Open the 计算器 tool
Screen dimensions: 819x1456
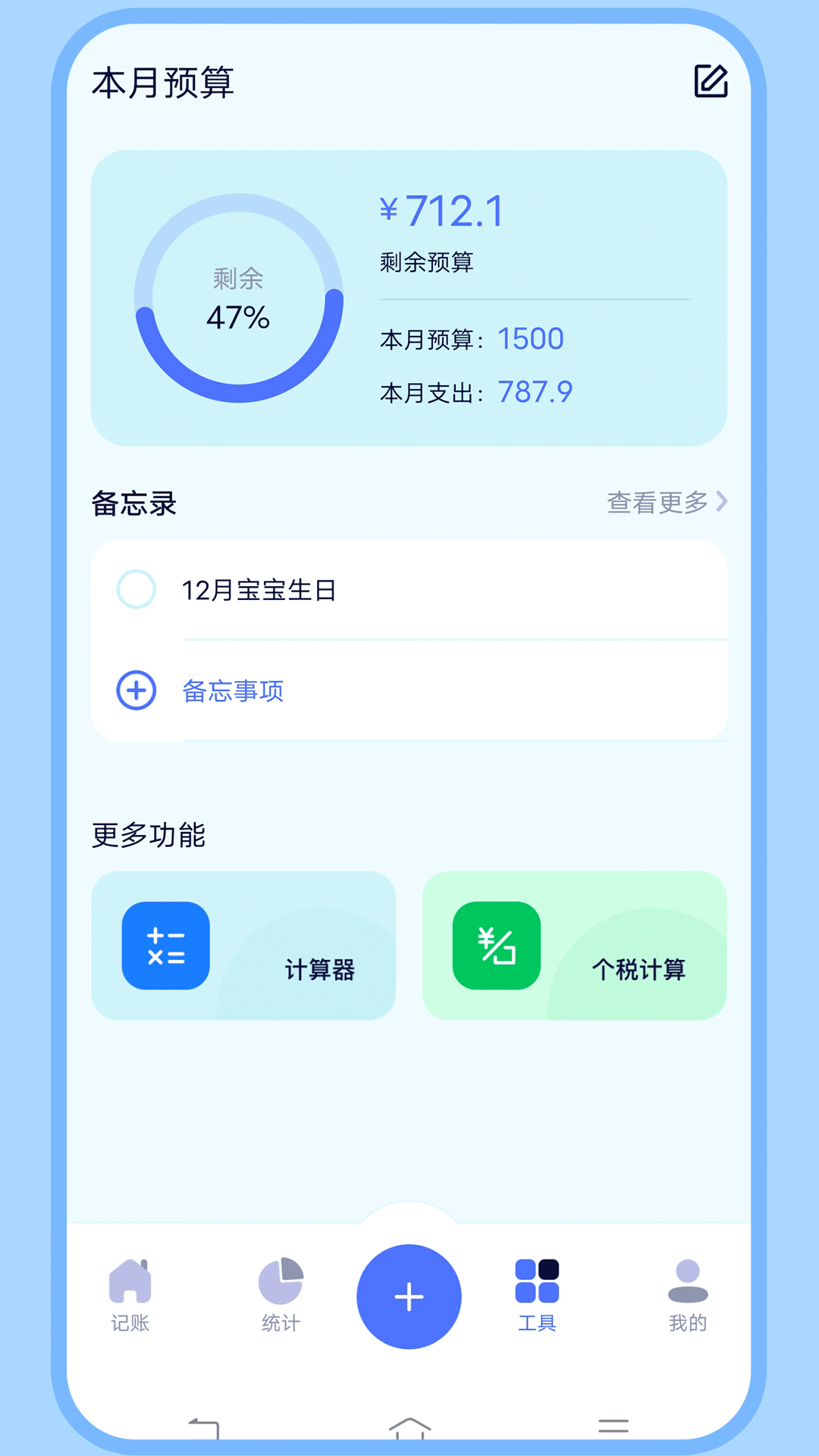click(x=243, y=946)
